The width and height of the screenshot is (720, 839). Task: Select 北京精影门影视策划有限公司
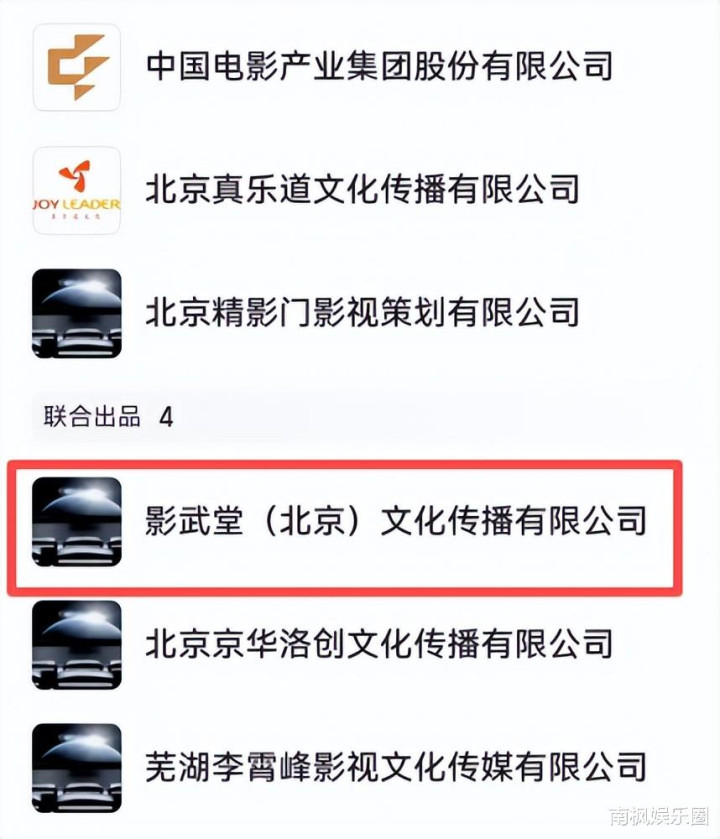[362, 312]
